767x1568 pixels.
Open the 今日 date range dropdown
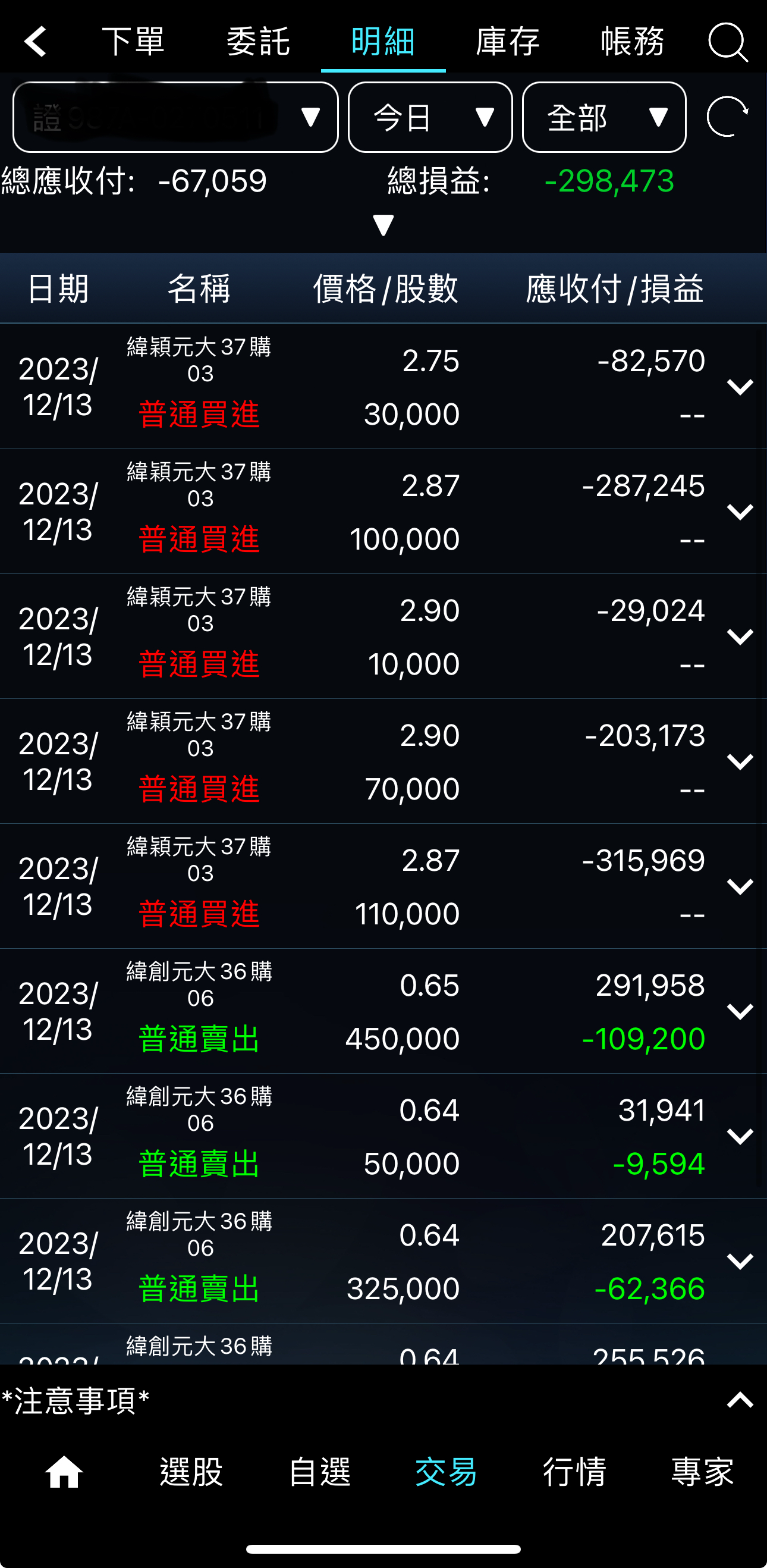pyautogui.click(x=430, y=117)
